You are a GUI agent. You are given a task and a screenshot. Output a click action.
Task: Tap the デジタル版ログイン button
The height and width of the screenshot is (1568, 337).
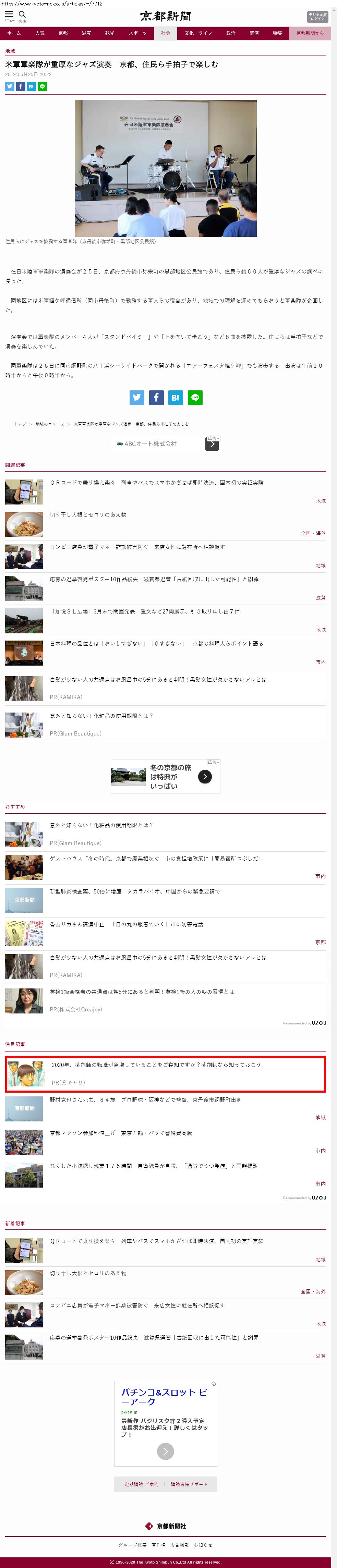pos(317,17)
